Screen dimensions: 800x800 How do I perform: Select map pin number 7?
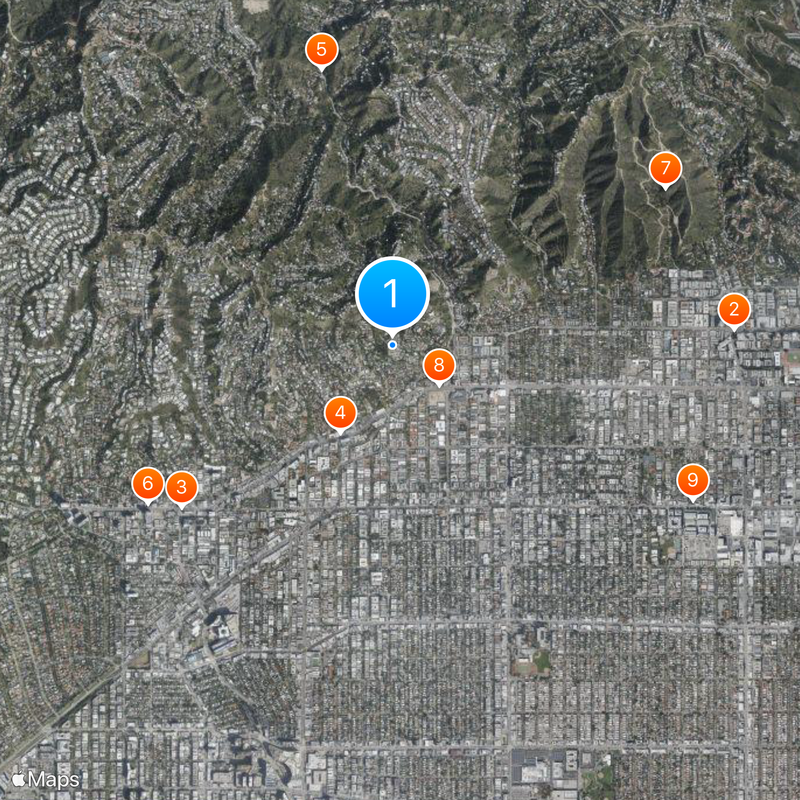point(665,168)
